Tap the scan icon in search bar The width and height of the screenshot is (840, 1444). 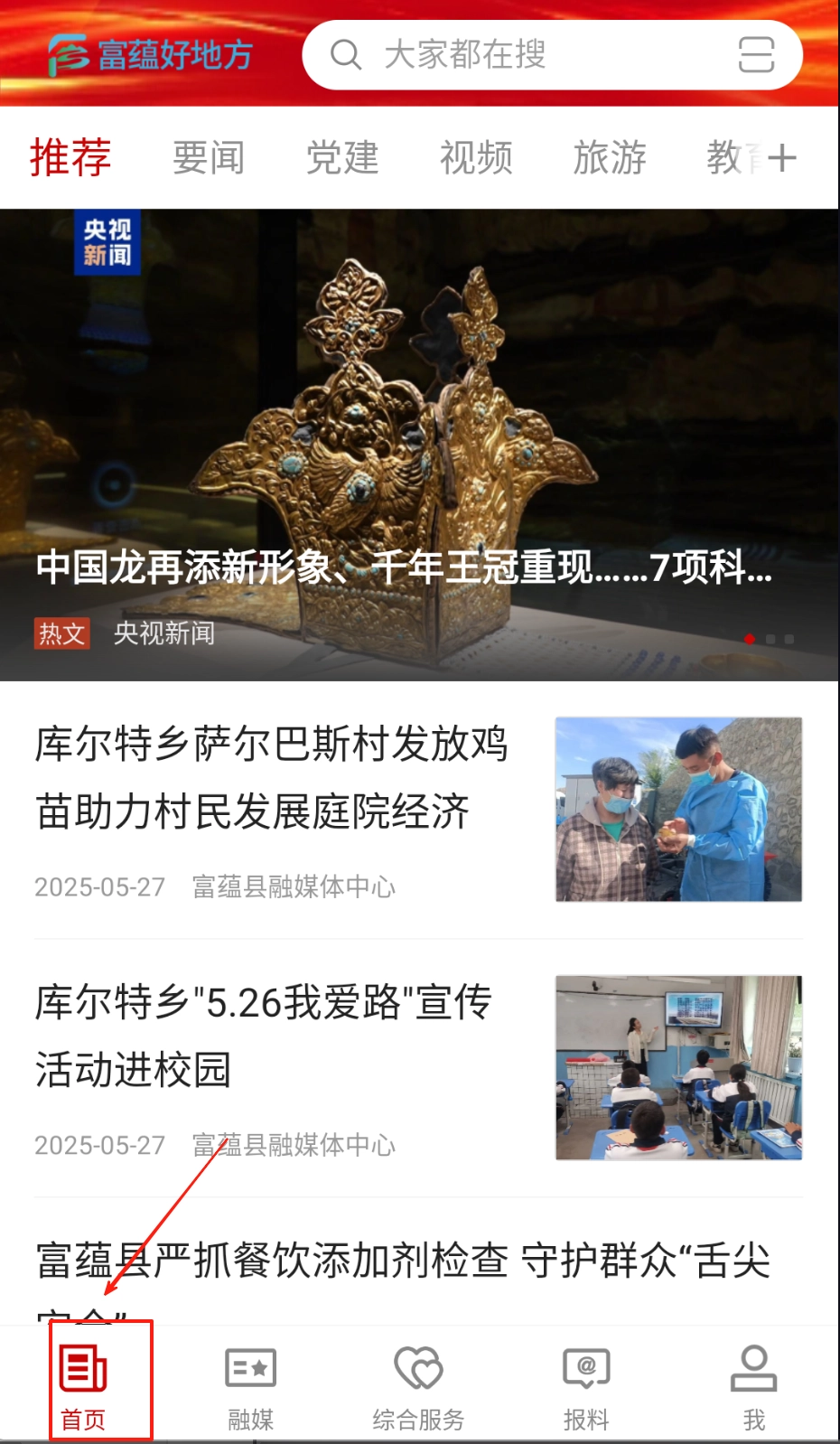point(756,55)
